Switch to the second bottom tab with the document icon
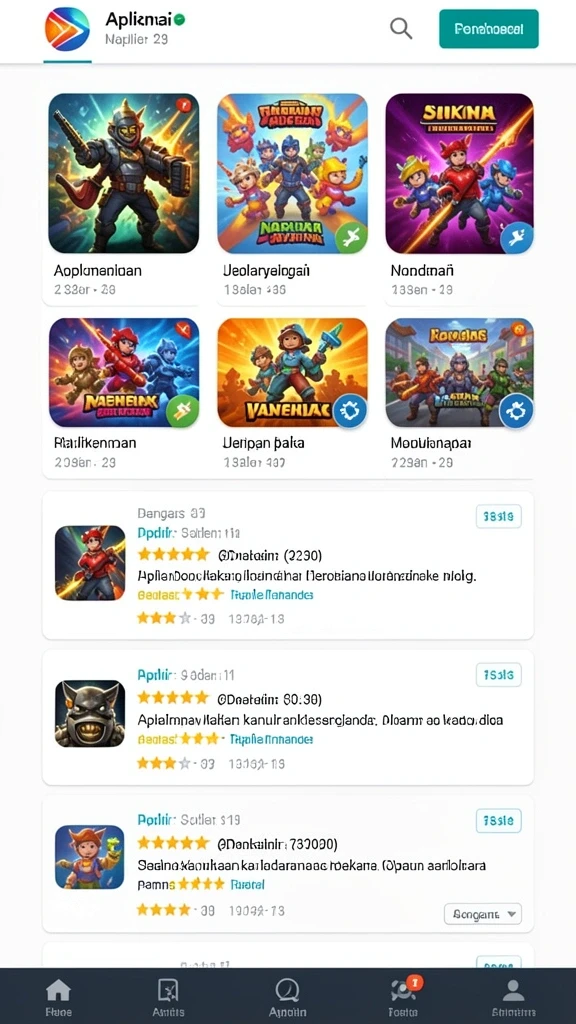This screenshot has height=1024, width=576. tap(168, 997)
